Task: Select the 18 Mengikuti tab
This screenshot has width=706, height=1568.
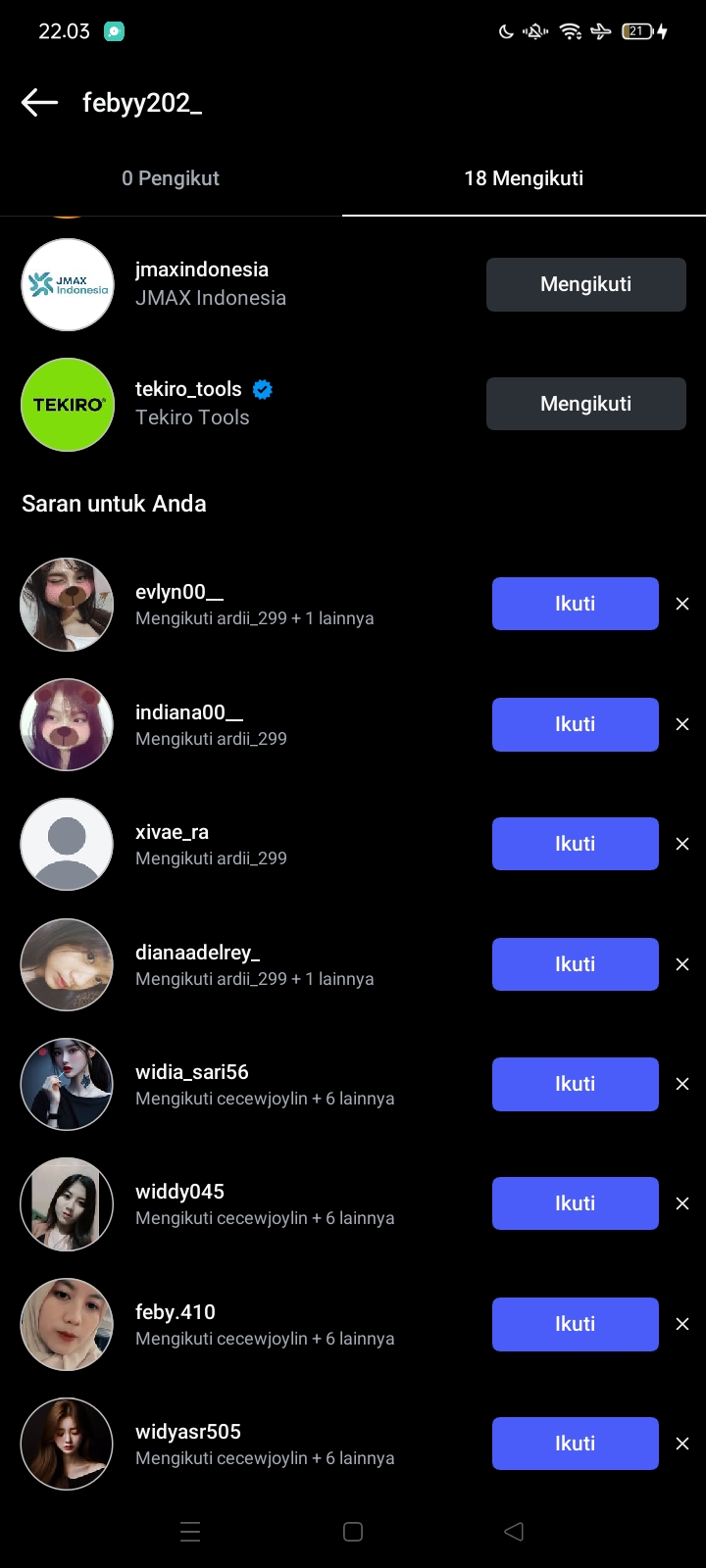Action: pyautogui.click(x=524, y=178)
